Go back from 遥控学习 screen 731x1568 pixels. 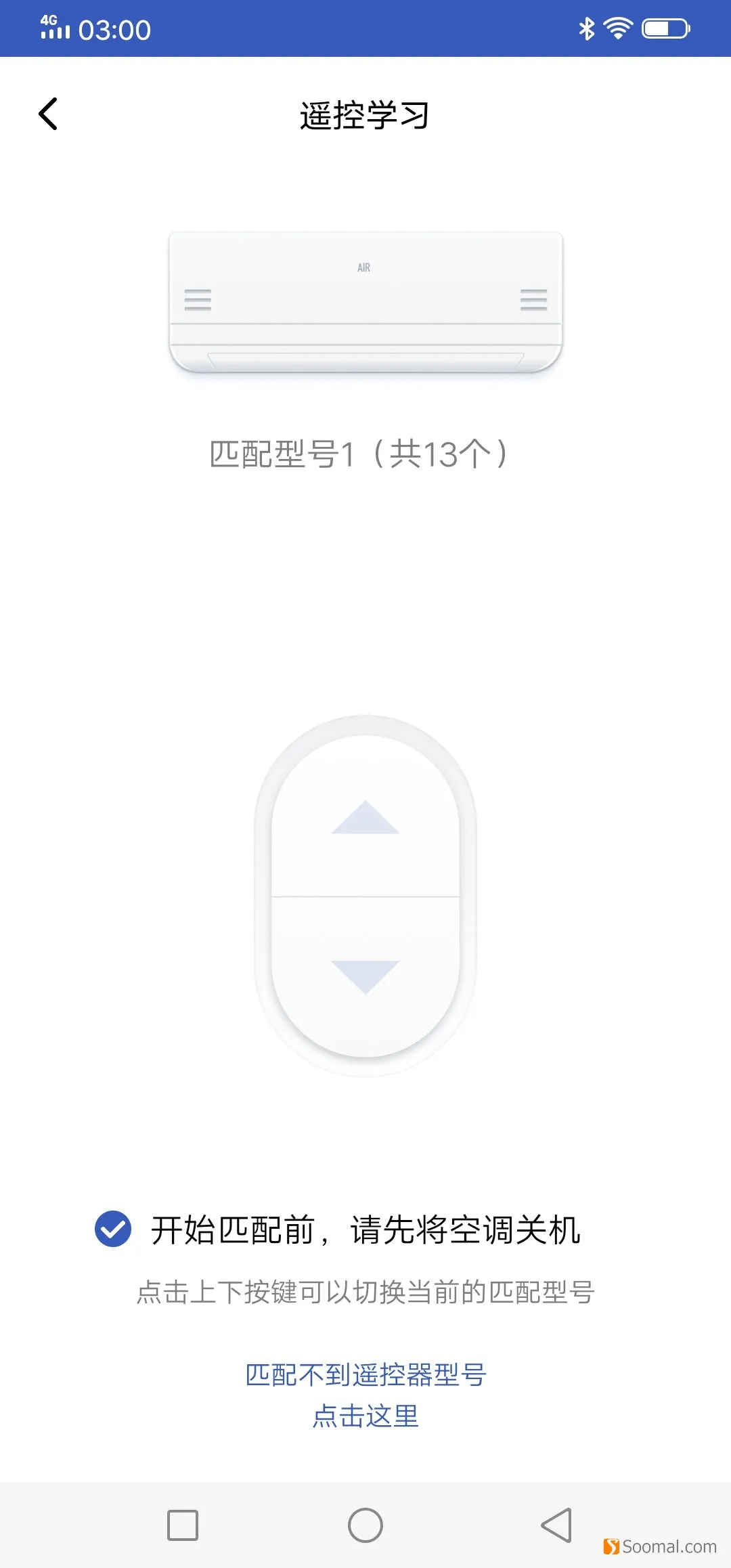48,114
